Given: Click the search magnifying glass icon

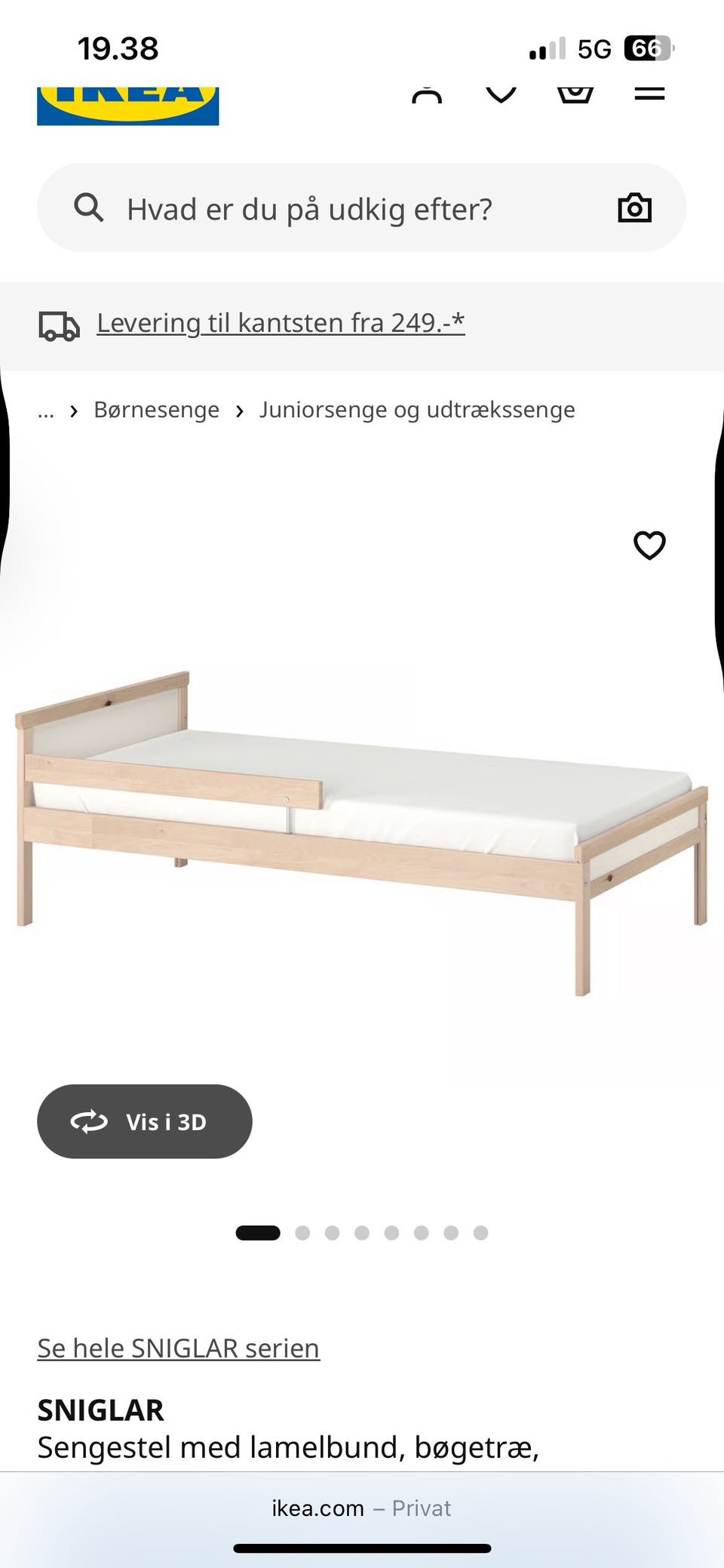Looking at the screenshot, I should (x=89, y=208).
